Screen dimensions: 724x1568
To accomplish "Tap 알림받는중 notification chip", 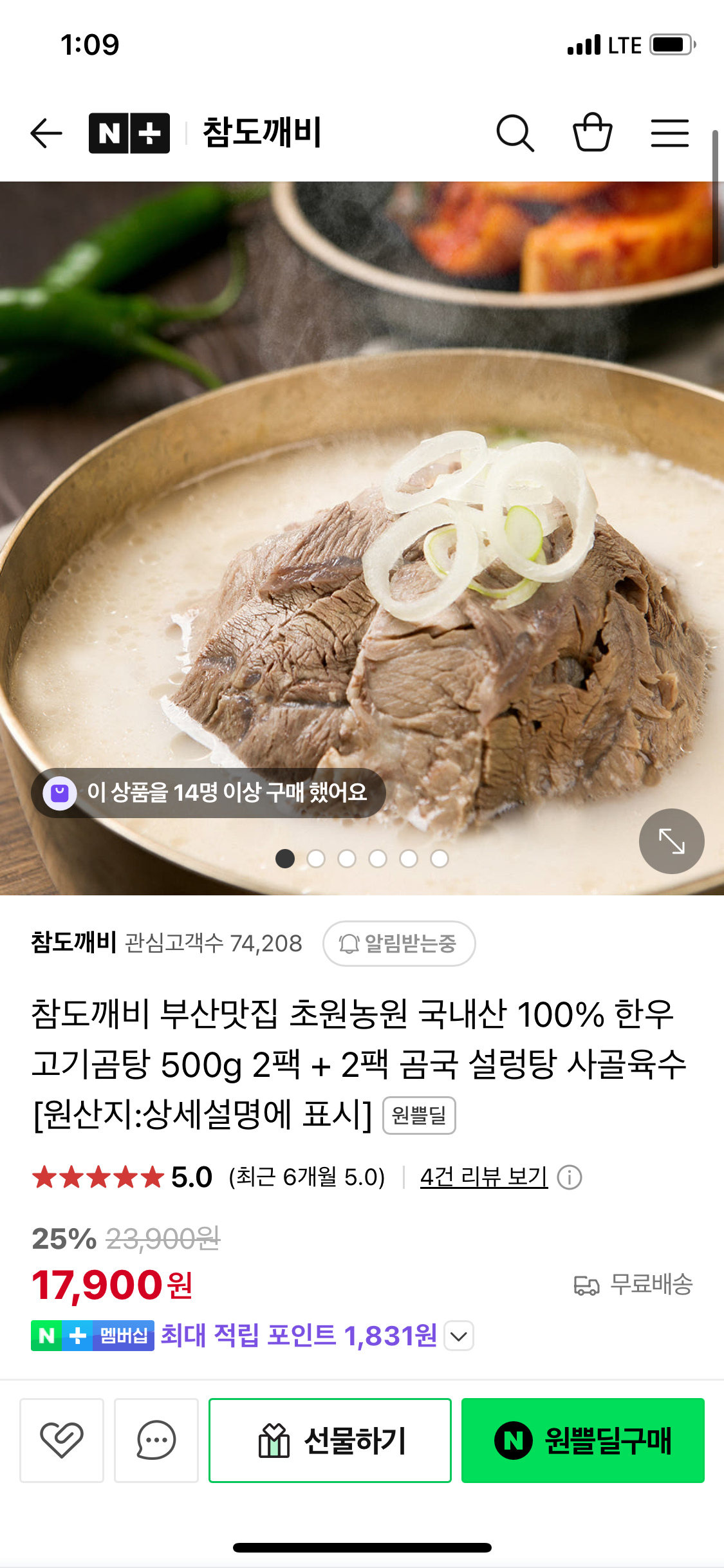I will coord(399,944).
